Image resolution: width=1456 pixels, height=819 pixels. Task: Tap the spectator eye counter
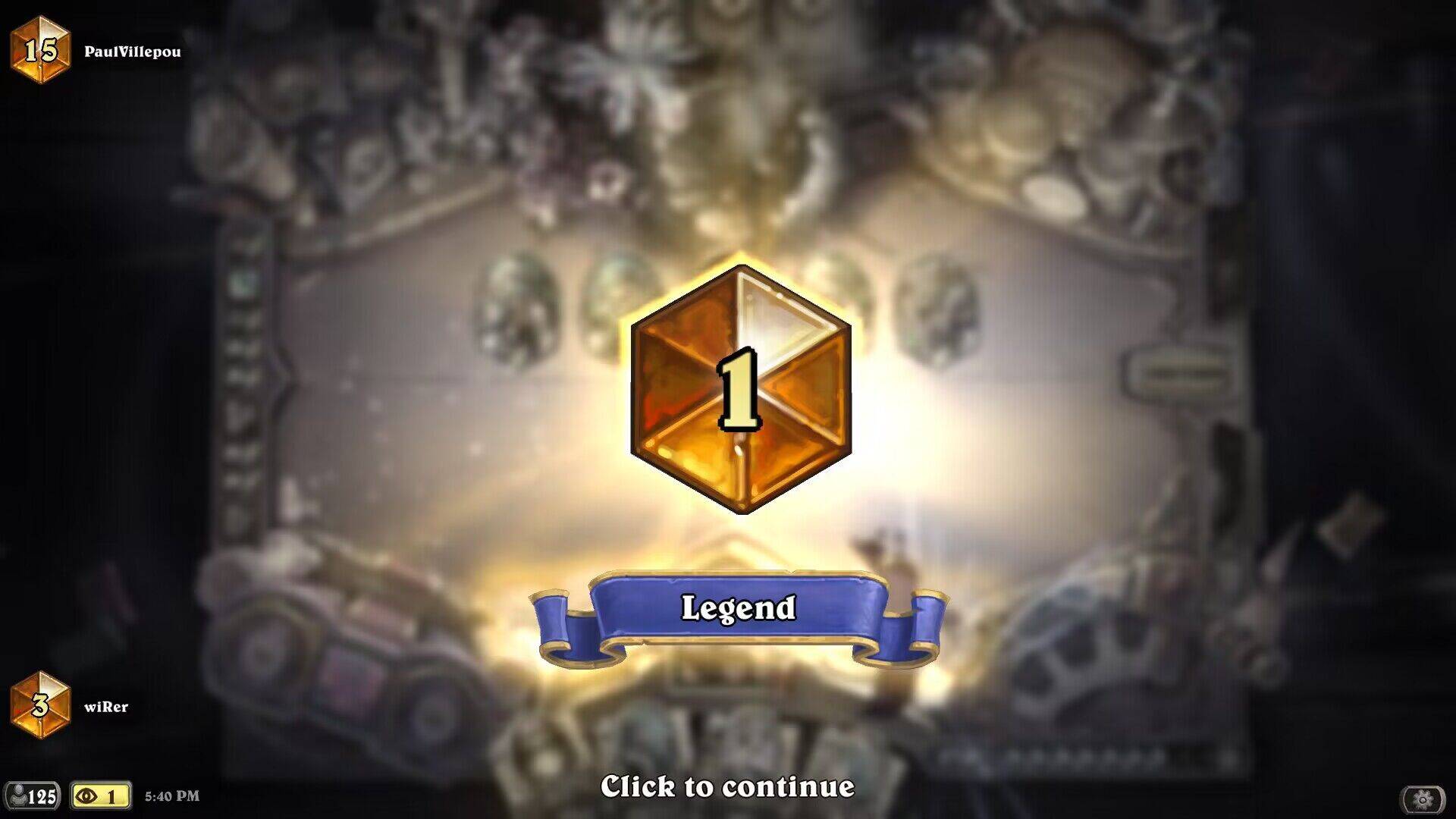(101, 796)
